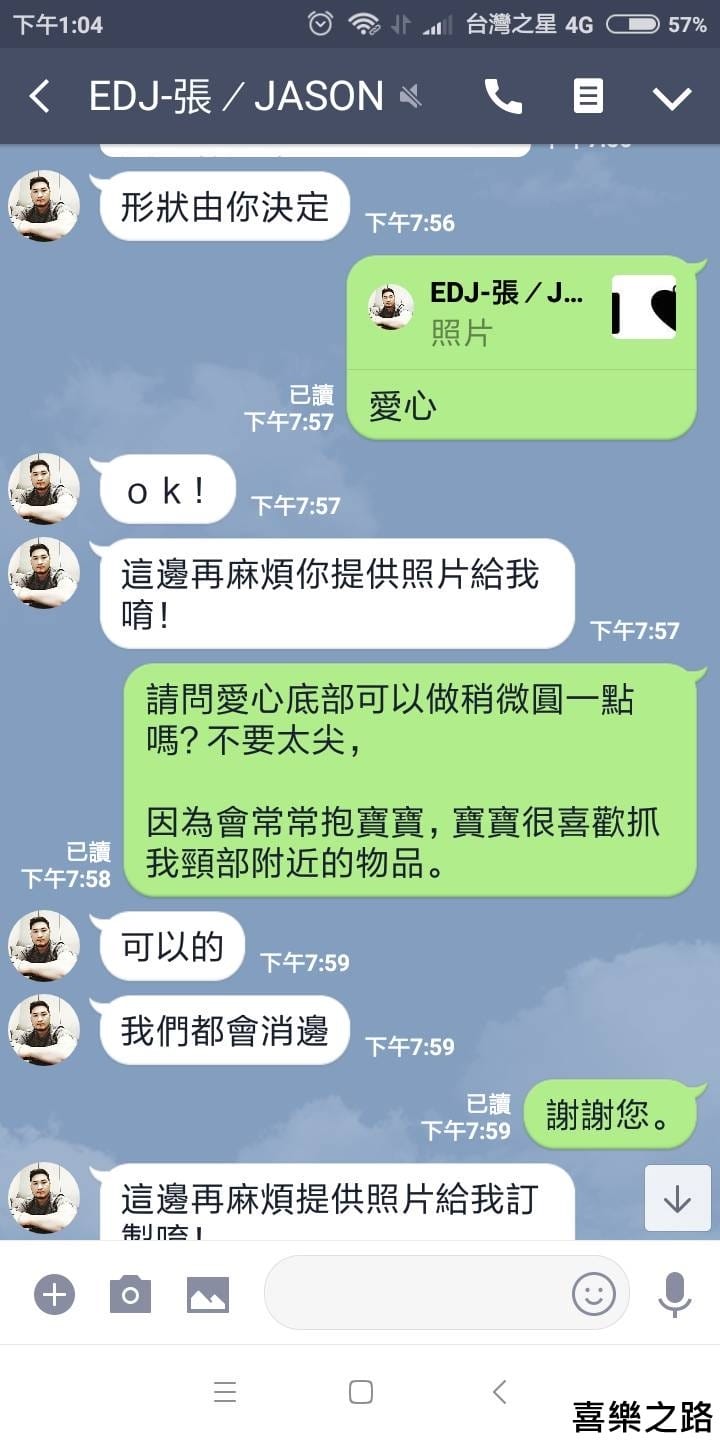Open the photo gallery picker
720x1440 pixels.
[208, 1295]
